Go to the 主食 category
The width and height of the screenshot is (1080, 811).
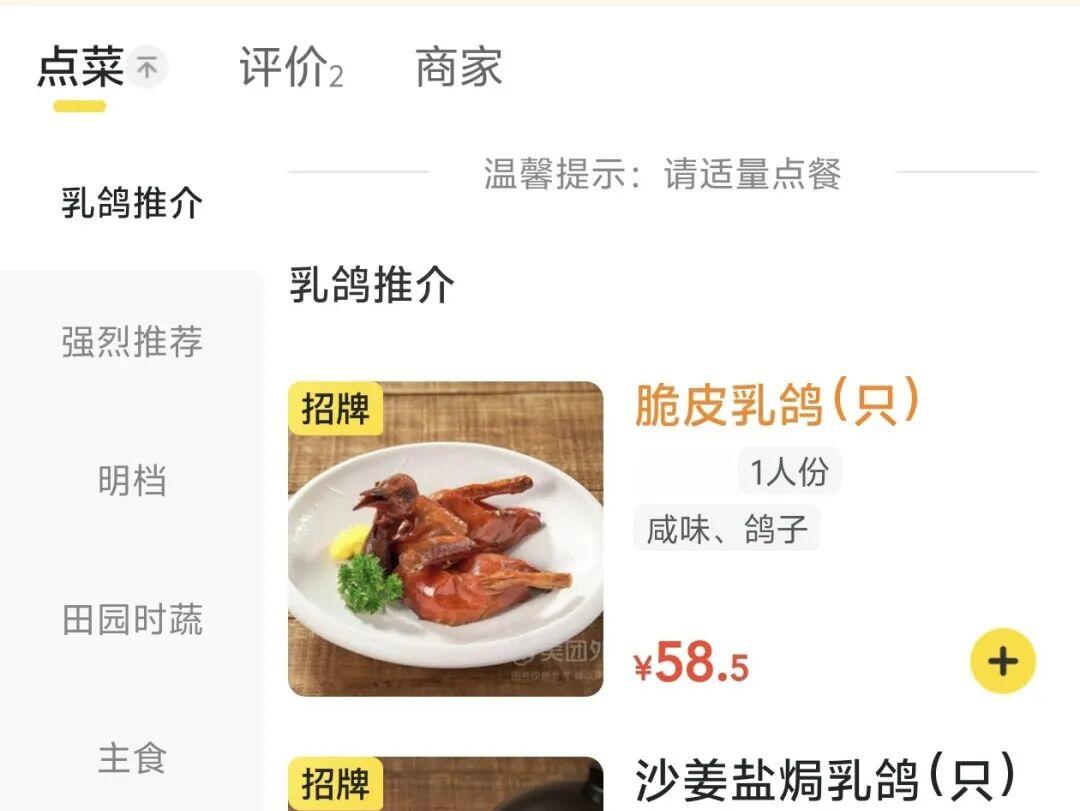coord(132,758)
